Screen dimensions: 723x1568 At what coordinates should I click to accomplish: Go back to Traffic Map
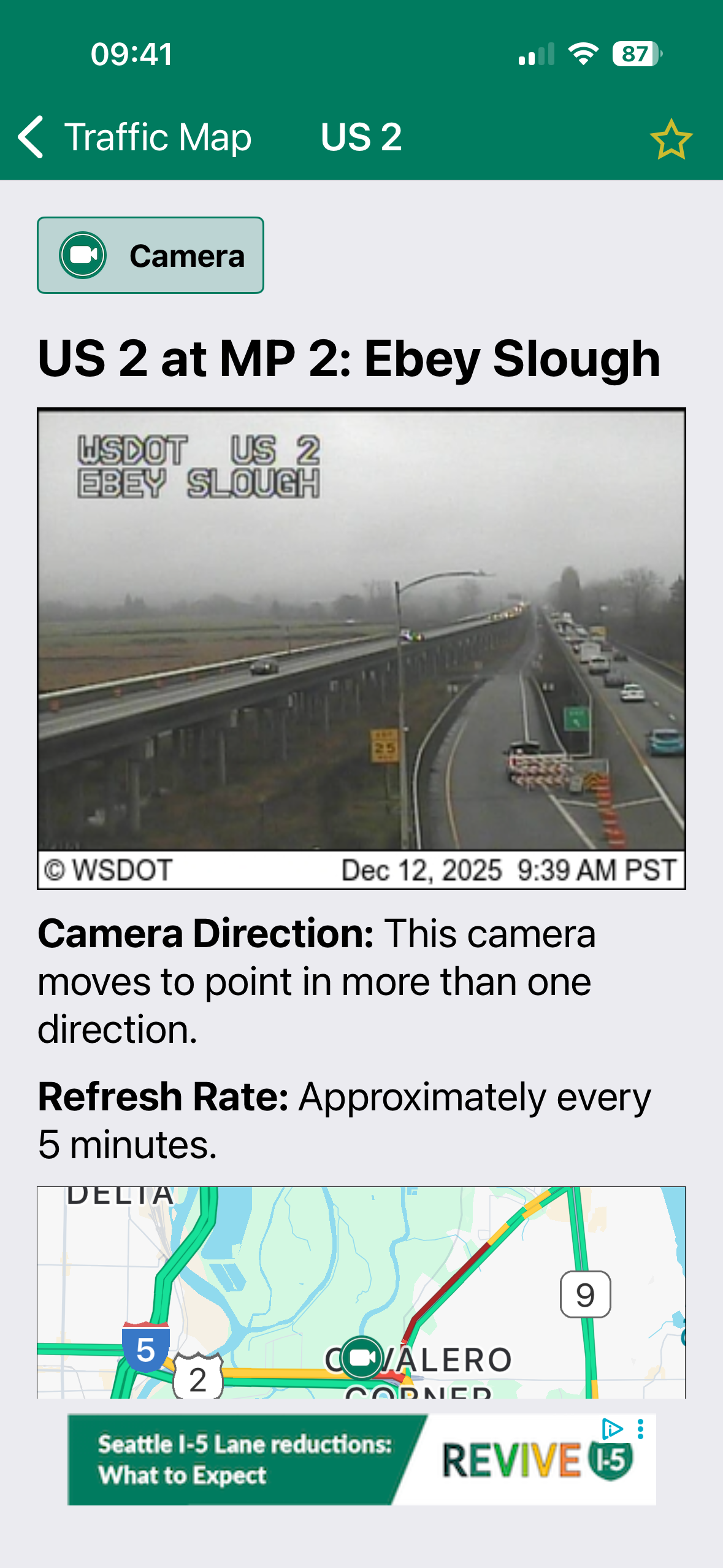tap(135, 137)
